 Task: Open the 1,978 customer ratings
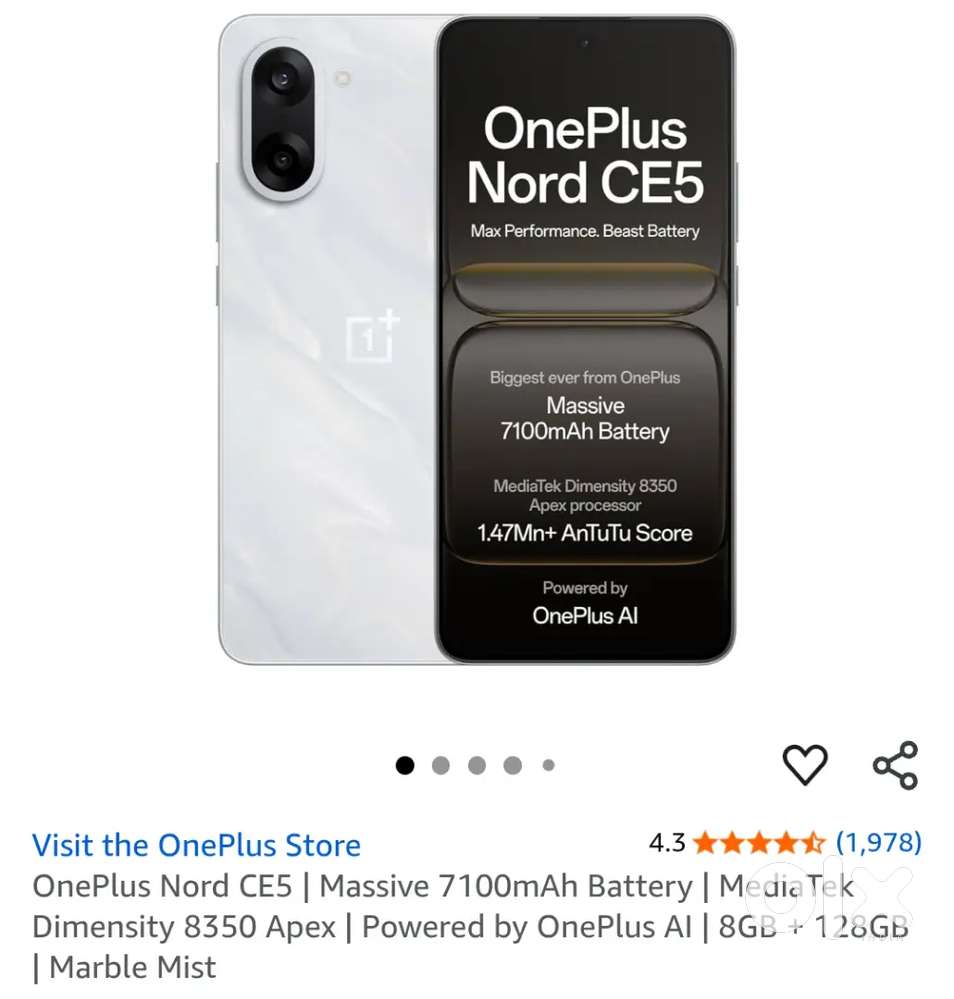tap(878, 843)
